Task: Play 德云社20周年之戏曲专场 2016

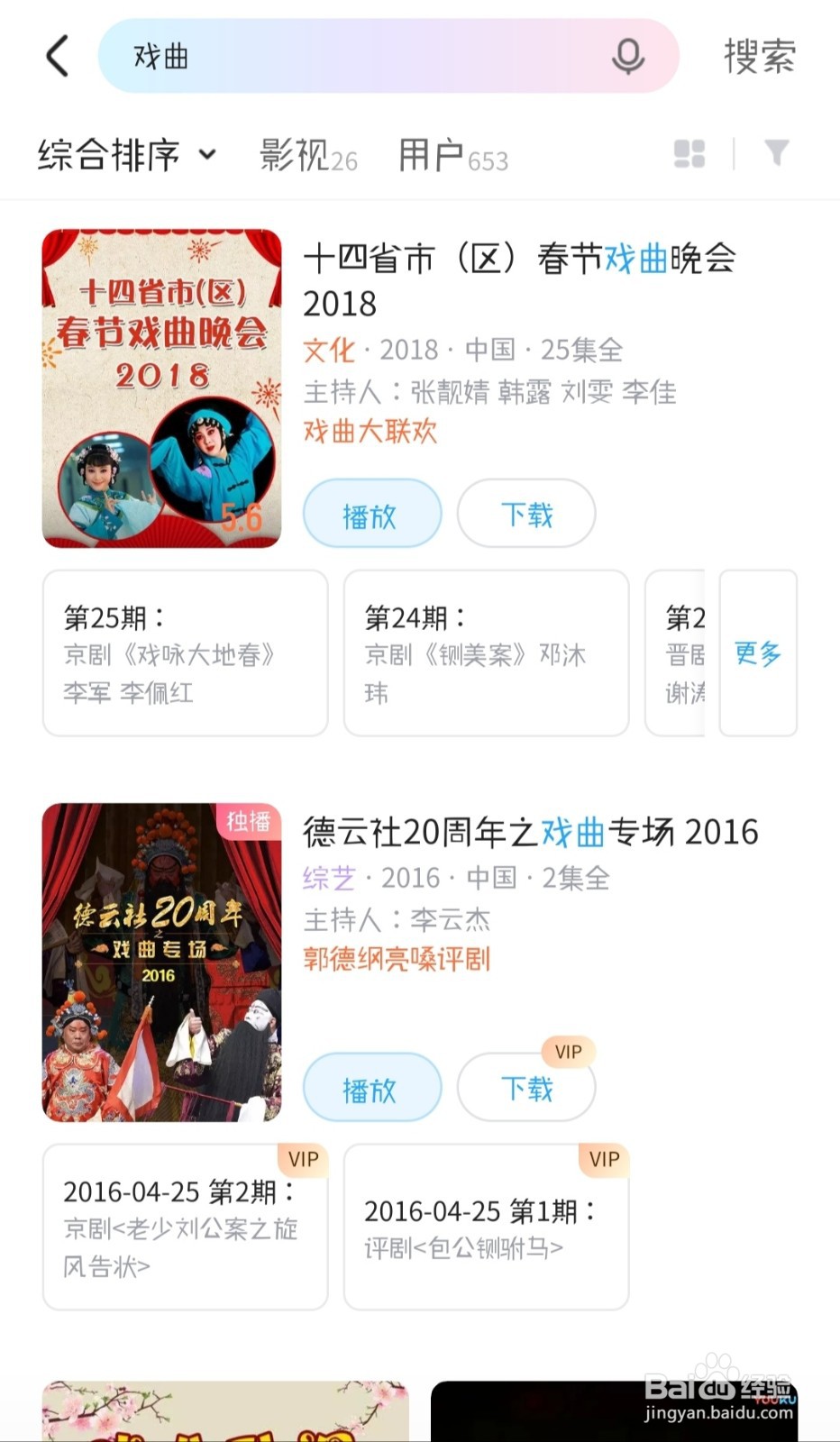Action: [372, 1088]
